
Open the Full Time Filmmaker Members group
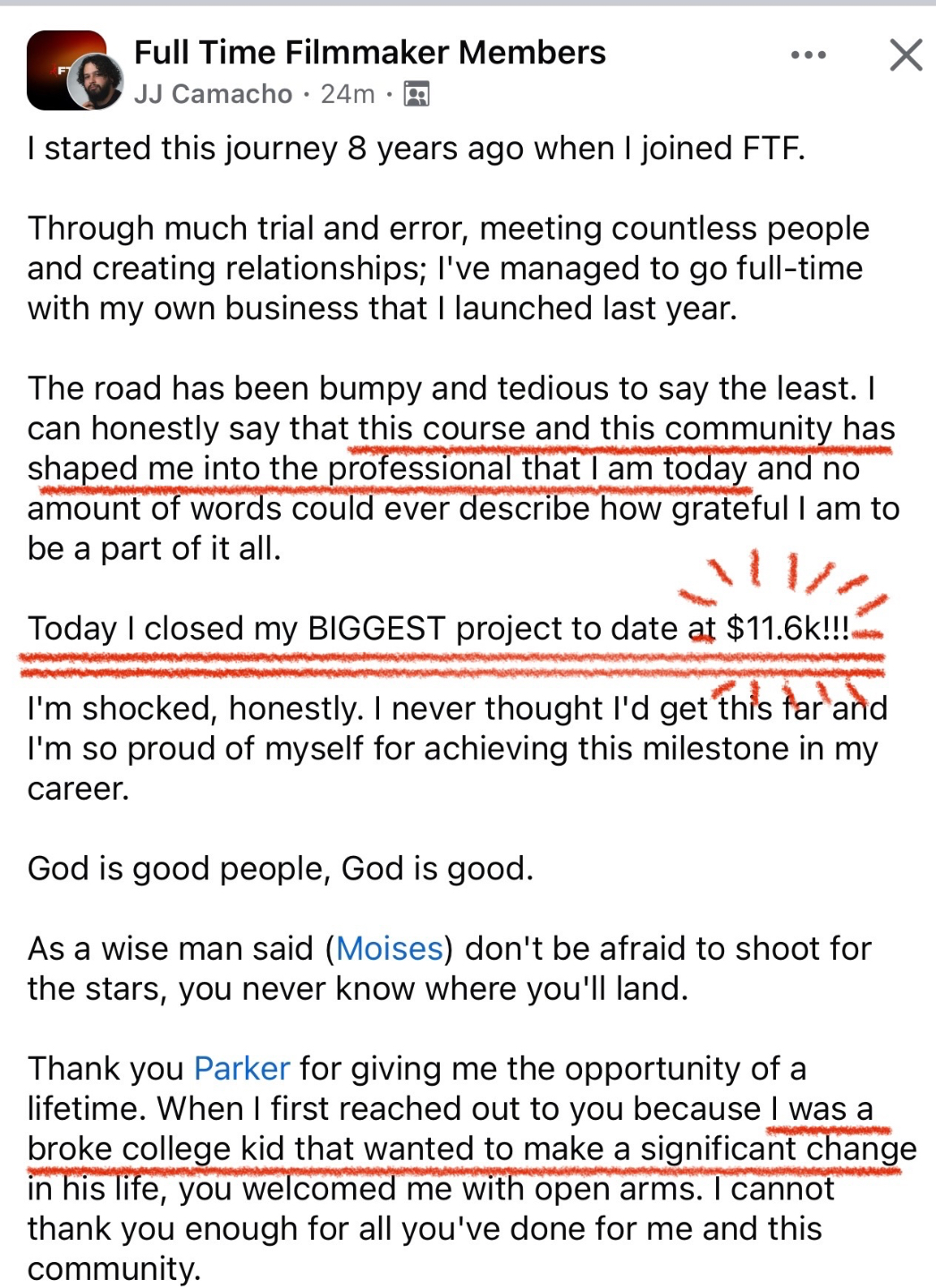(369, 53)
